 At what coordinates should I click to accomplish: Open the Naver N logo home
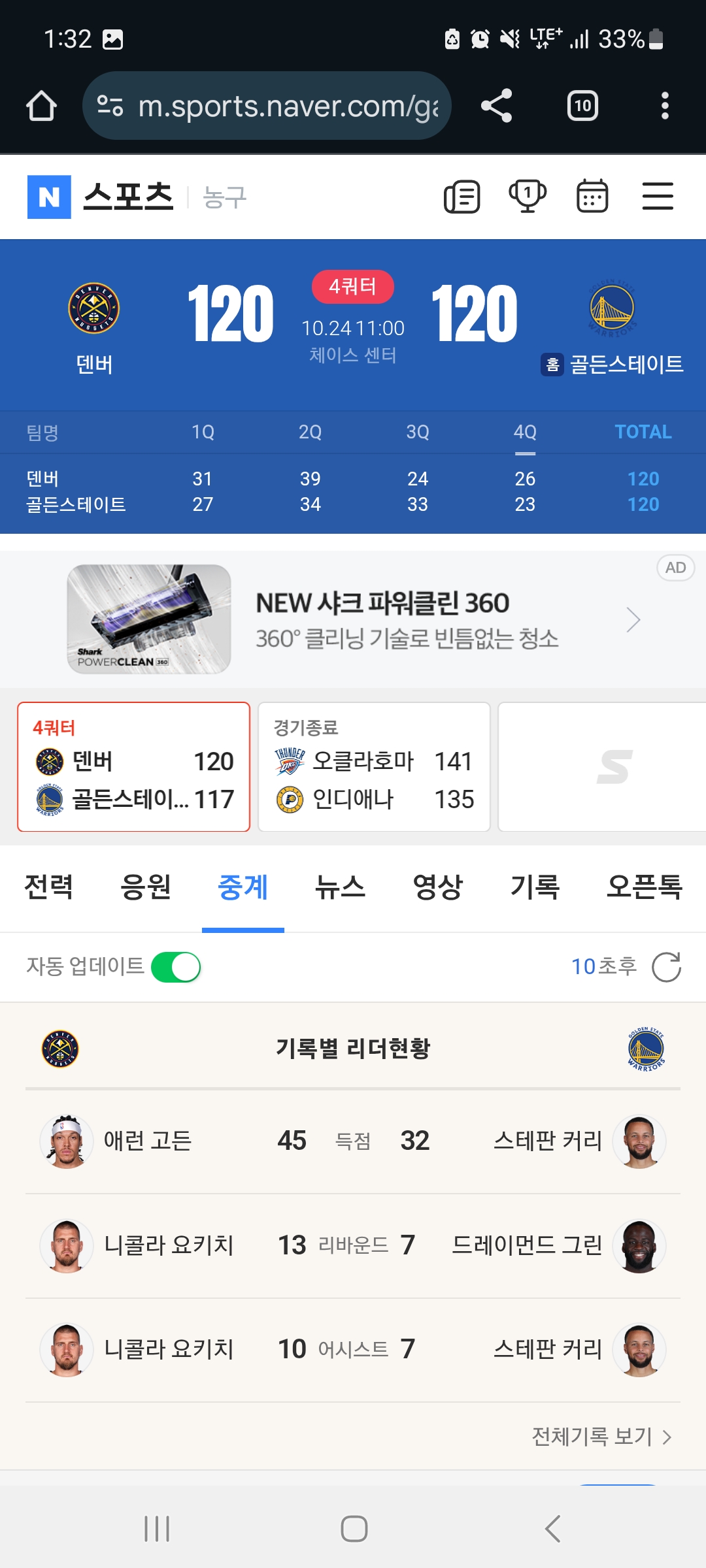click(x=49, y=197)
